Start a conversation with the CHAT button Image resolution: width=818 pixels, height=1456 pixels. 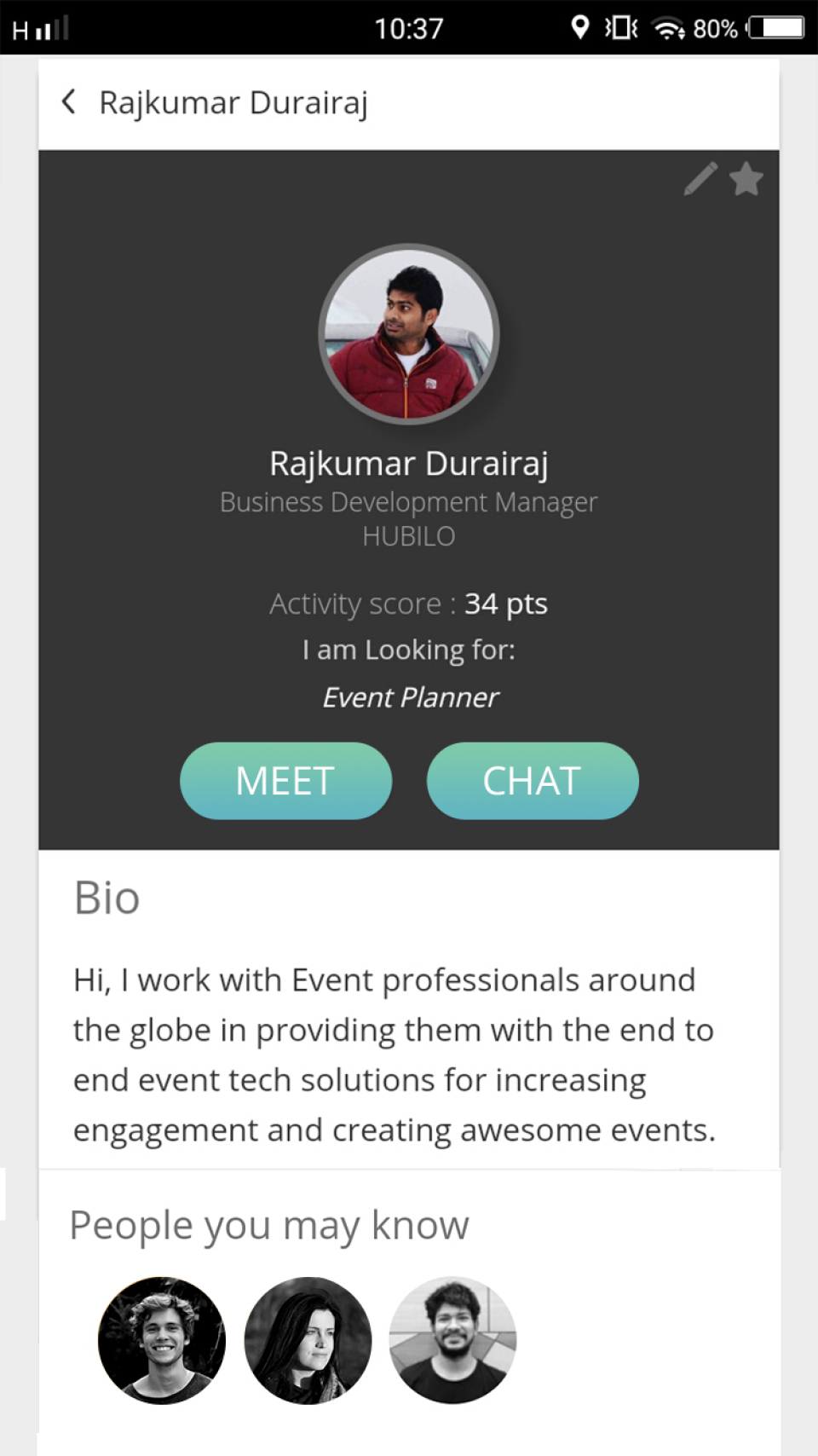click(533, 781)
